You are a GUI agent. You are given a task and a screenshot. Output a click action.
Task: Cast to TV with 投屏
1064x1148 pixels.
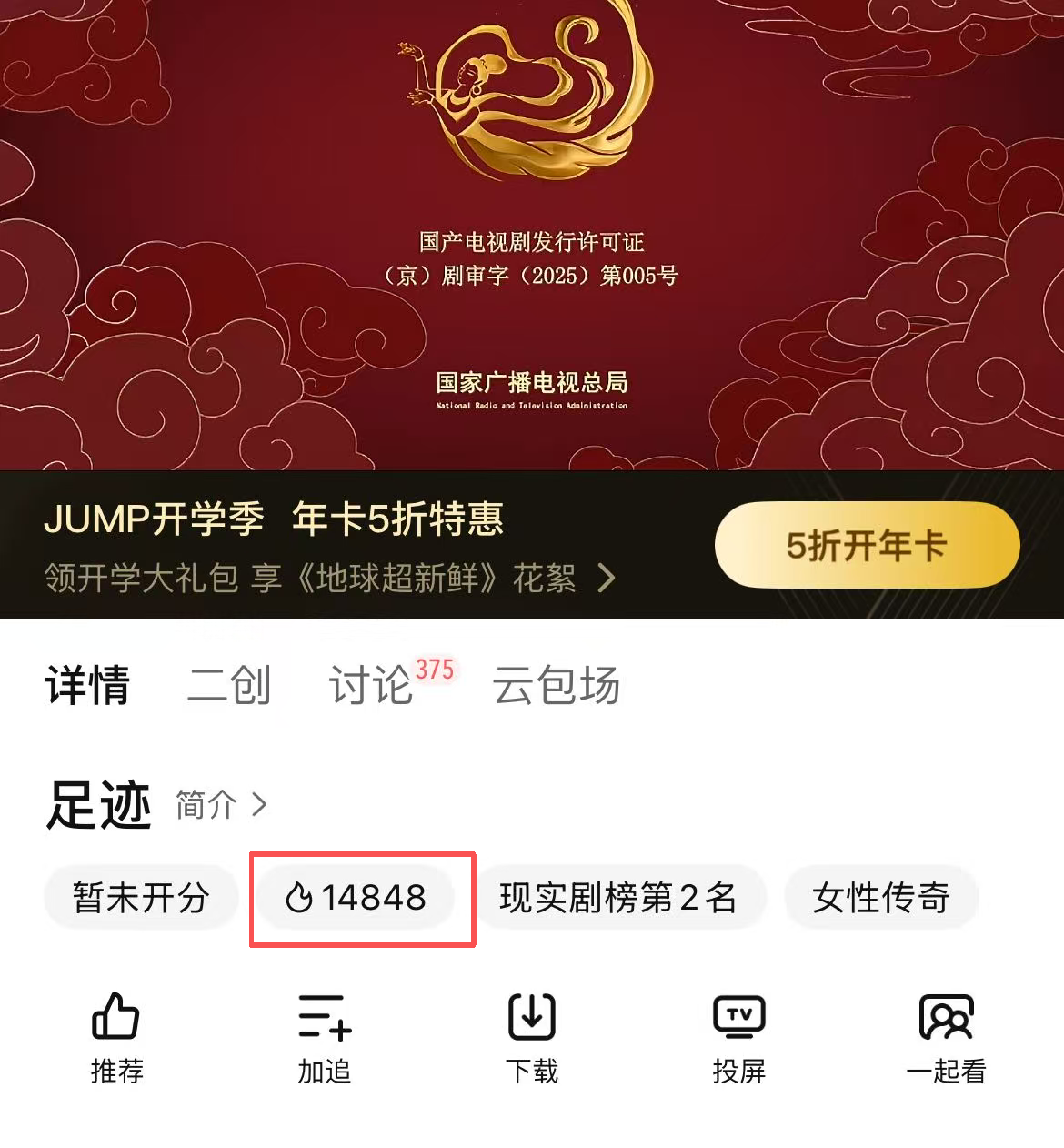738,1037
